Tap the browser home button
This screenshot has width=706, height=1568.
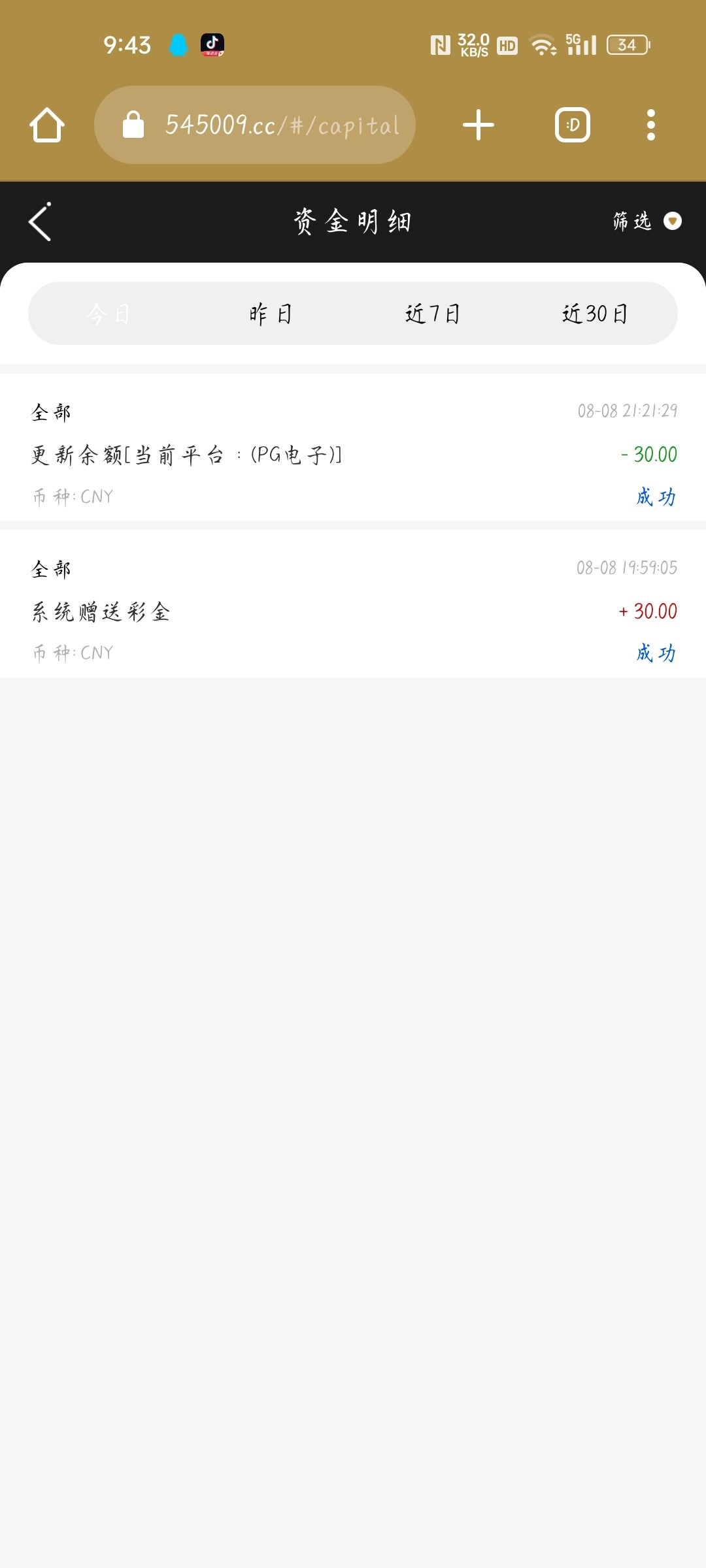click(x=47, y=125)
